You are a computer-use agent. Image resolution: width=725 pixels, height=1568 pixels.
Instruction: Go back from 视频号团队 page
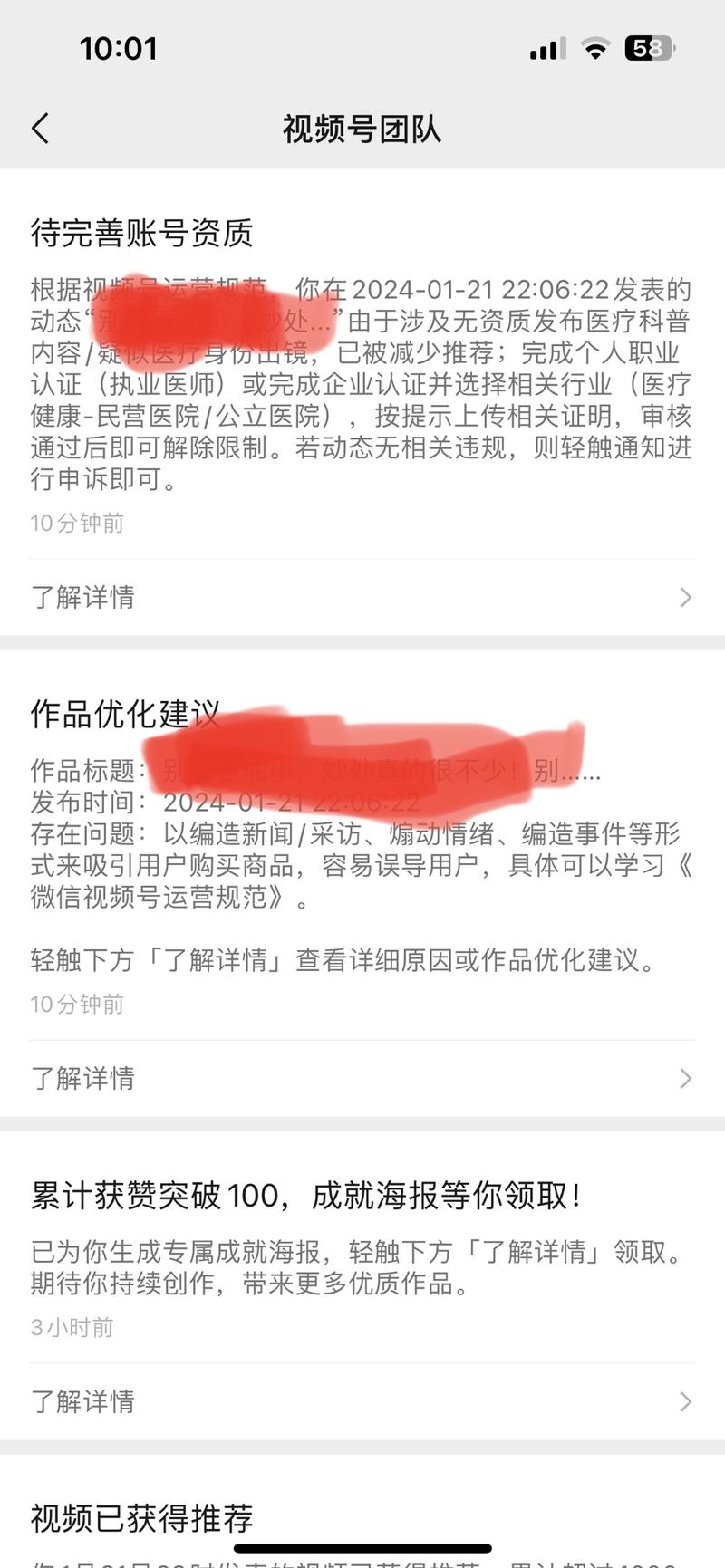(x=41, y=129)
